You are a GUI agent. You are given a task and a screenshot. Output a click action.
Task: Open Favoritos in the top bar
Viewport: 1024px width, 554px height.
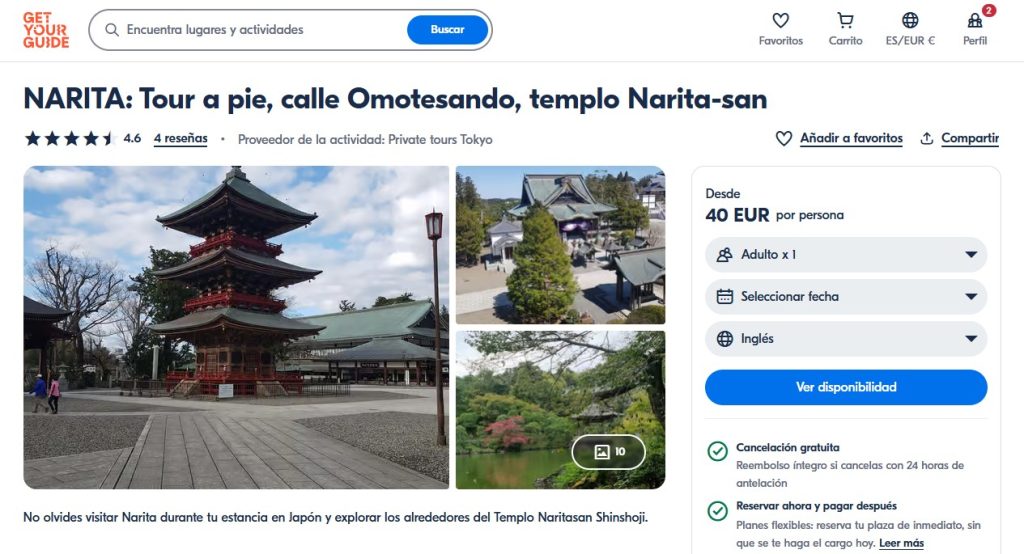point(780,29)
